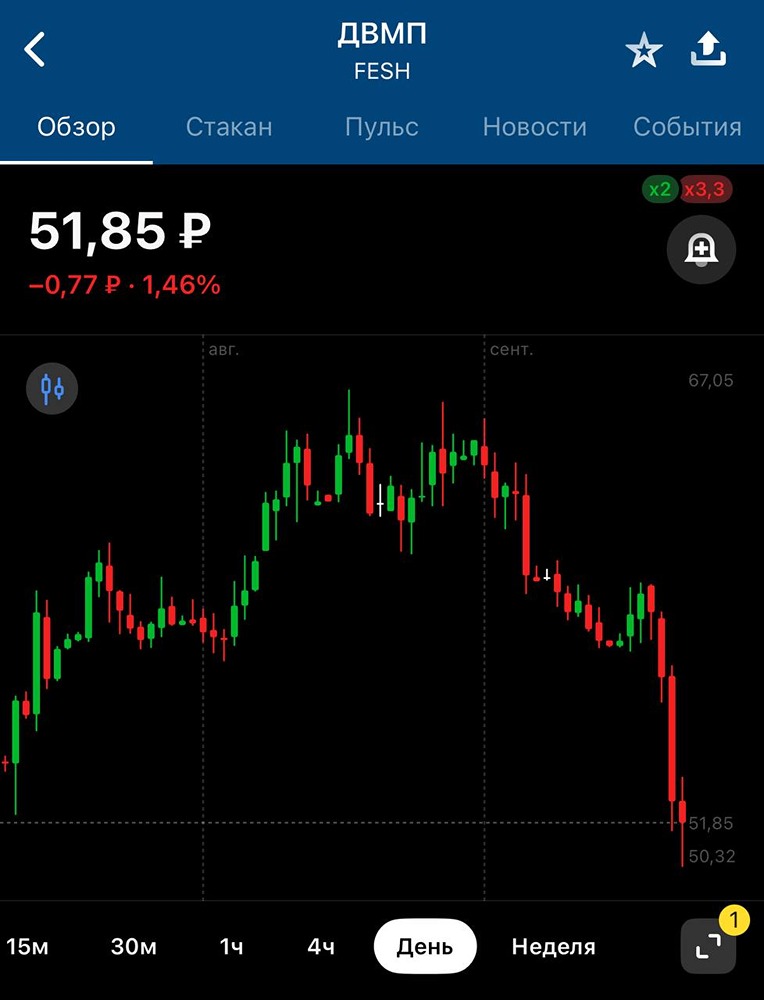Open the Пульс tab

pyautogui.click(x=381, y=127)
